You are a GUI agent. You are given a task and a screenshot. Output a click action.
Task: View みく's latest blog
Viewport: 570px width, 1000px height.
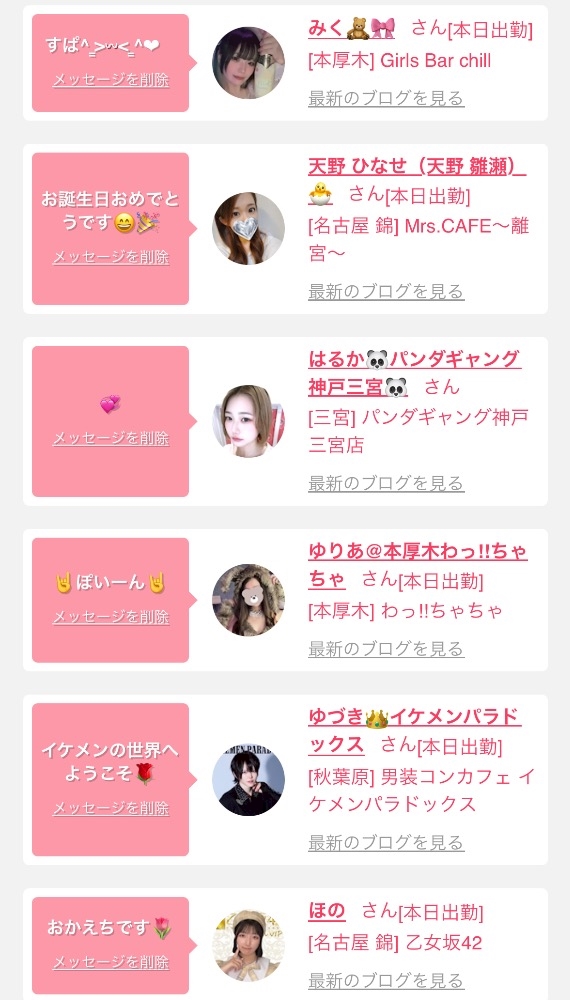[386, 98]
